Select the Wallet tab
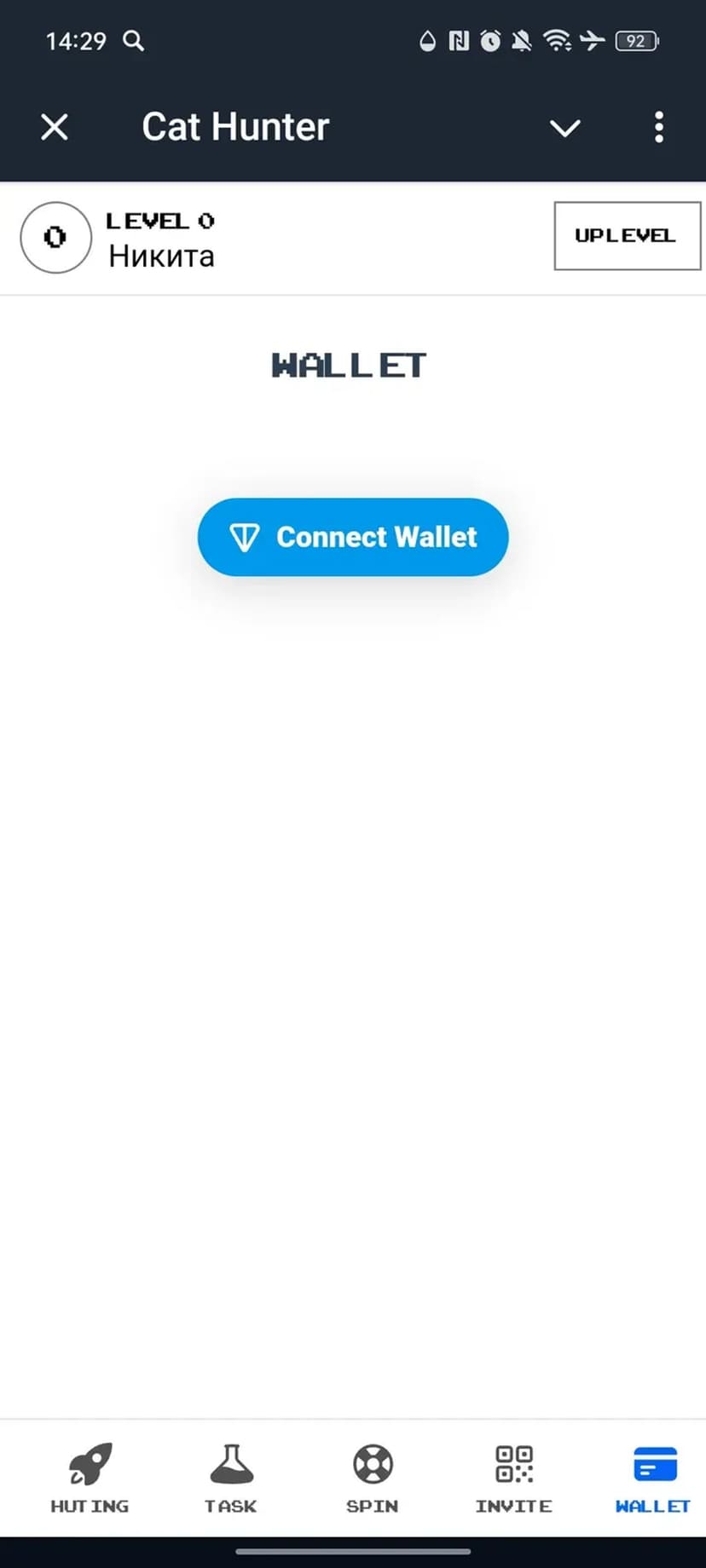 (x=653, y=1479)
